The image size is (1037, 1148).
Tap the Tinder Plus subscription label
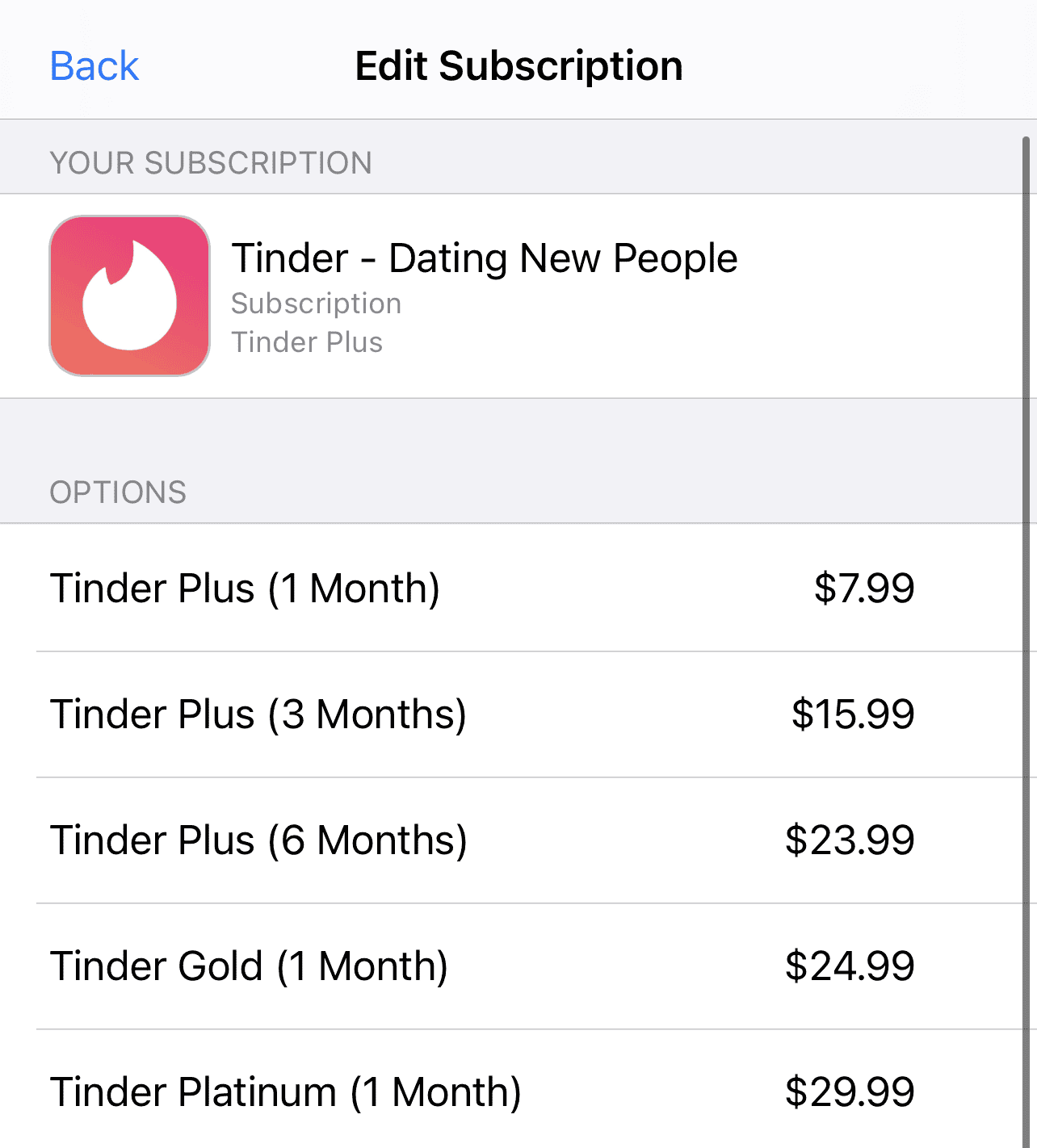pos(308,341)
